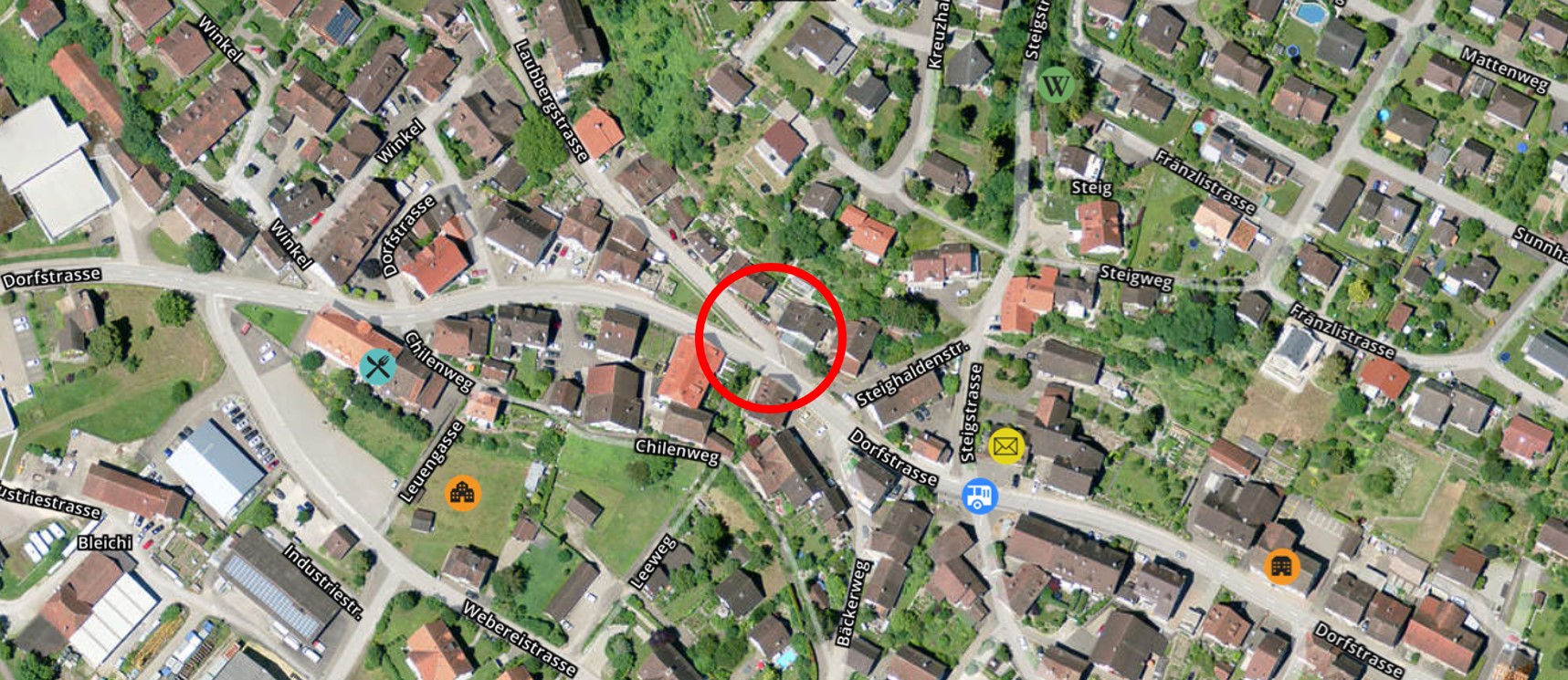Open the orange school marker beside Leuengasse
This screenshot has height=680, width=1568.
(x=462, y=493)
